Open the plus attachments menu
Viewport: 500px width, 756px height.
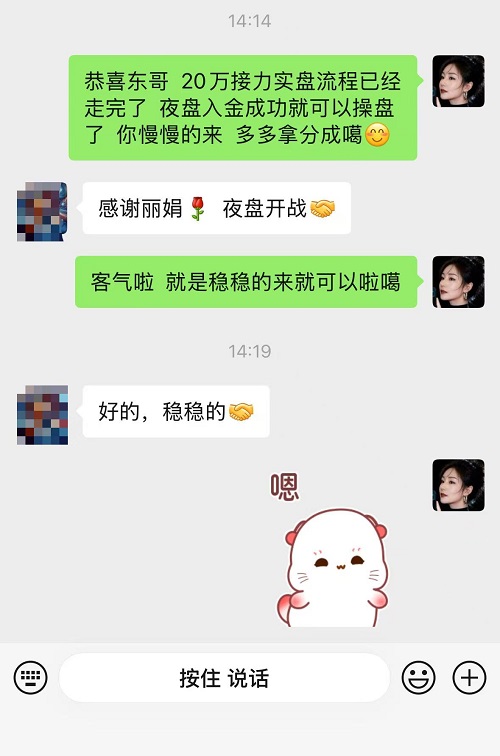click(x=469, y=677)
